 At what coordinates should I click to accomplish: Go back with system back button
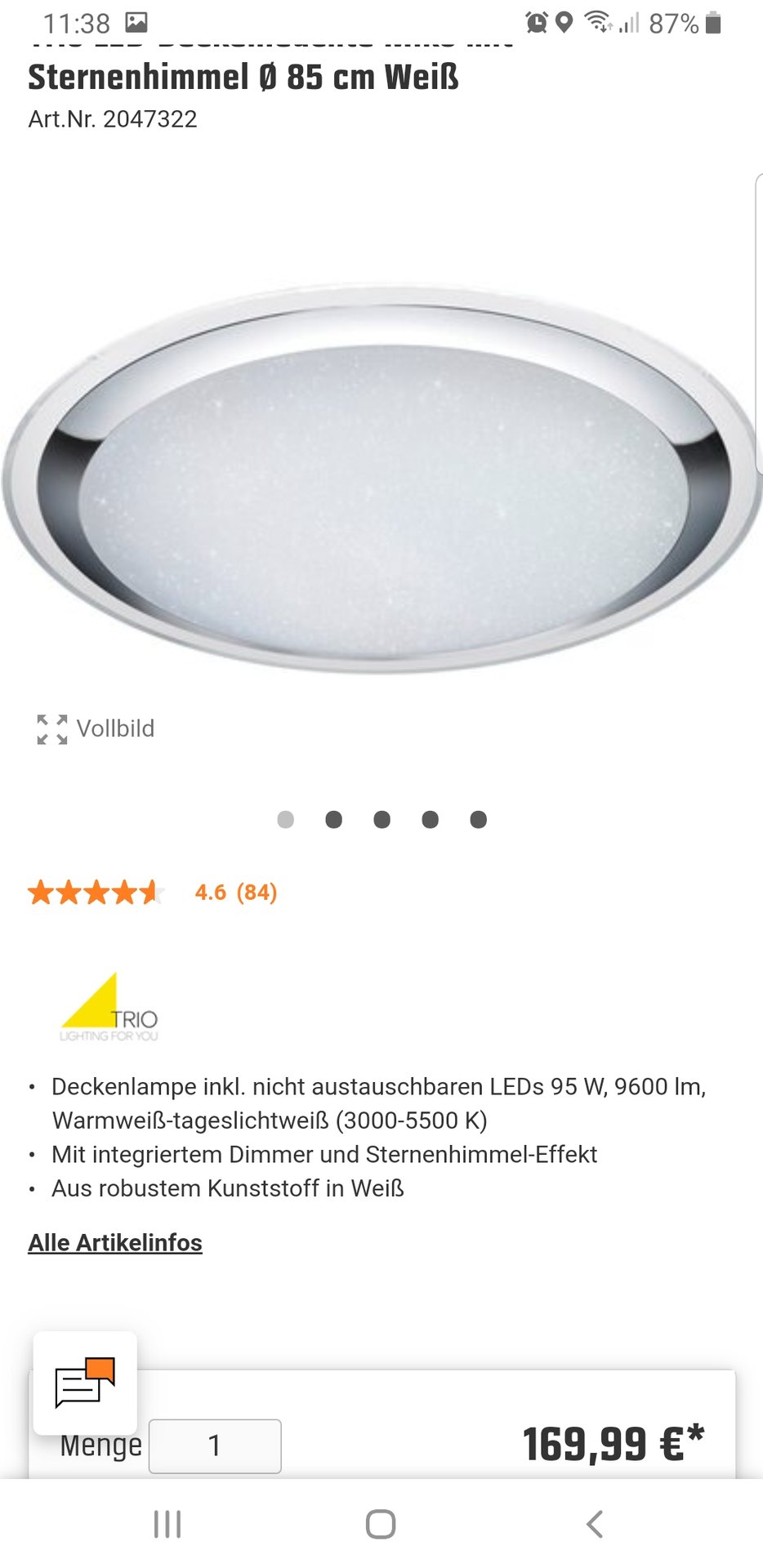[595, 1524]
